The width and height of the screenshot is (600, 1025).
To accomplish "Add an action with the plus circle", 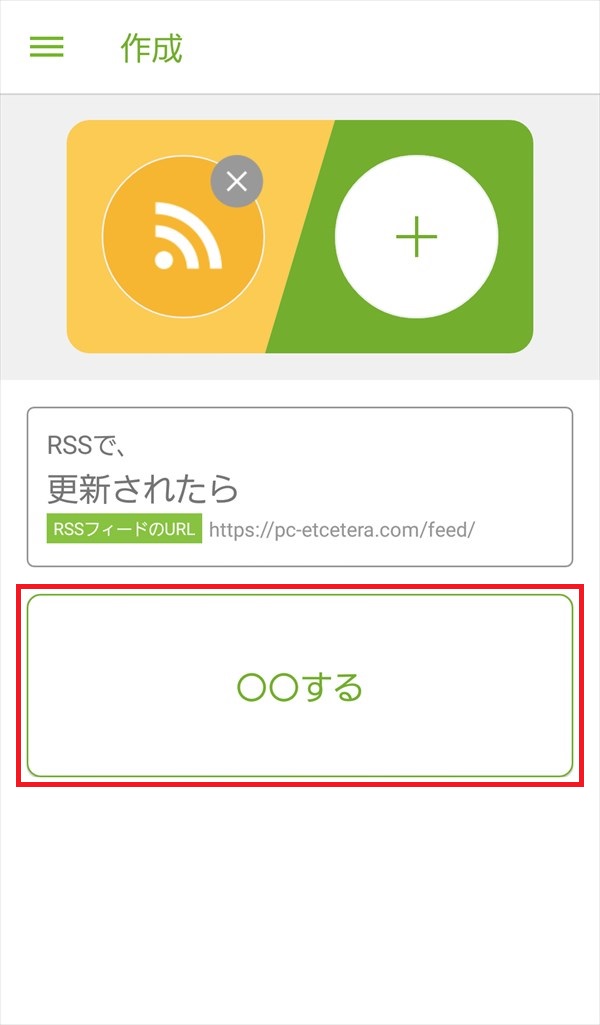I will coord(416,237).
